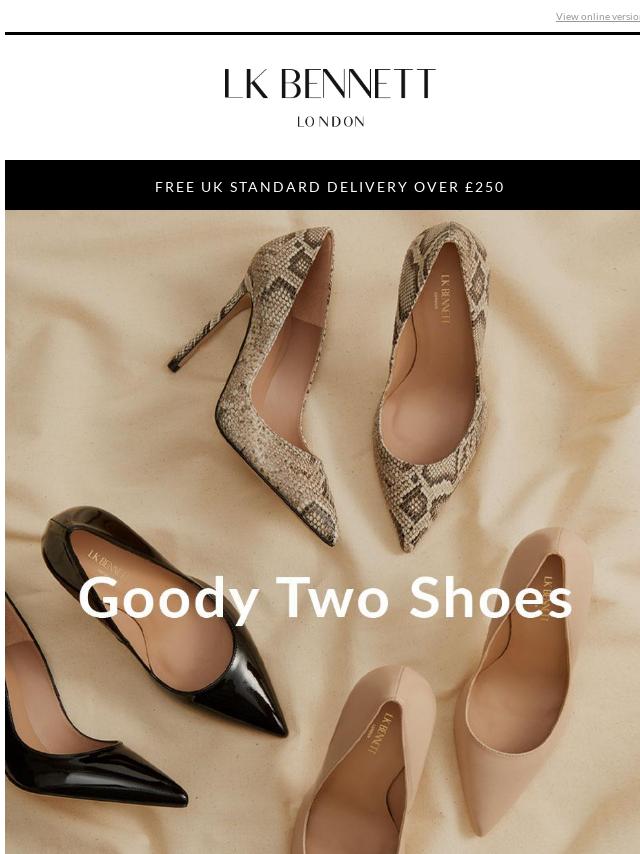
Task: Open the View online version link
Action: pyautogui.click(x=597, y=17)
